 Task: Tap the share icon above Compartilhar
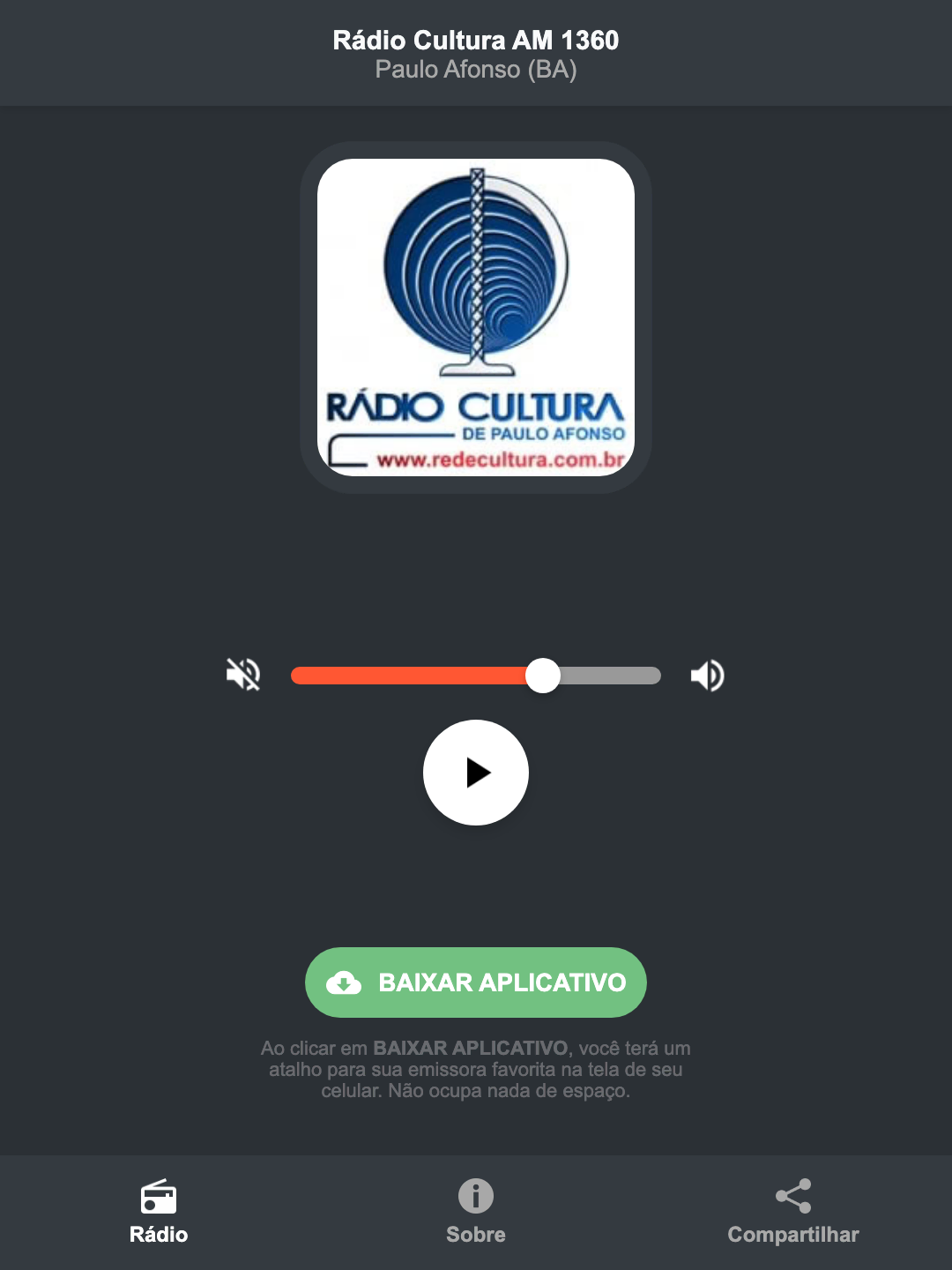[792, 1194]
